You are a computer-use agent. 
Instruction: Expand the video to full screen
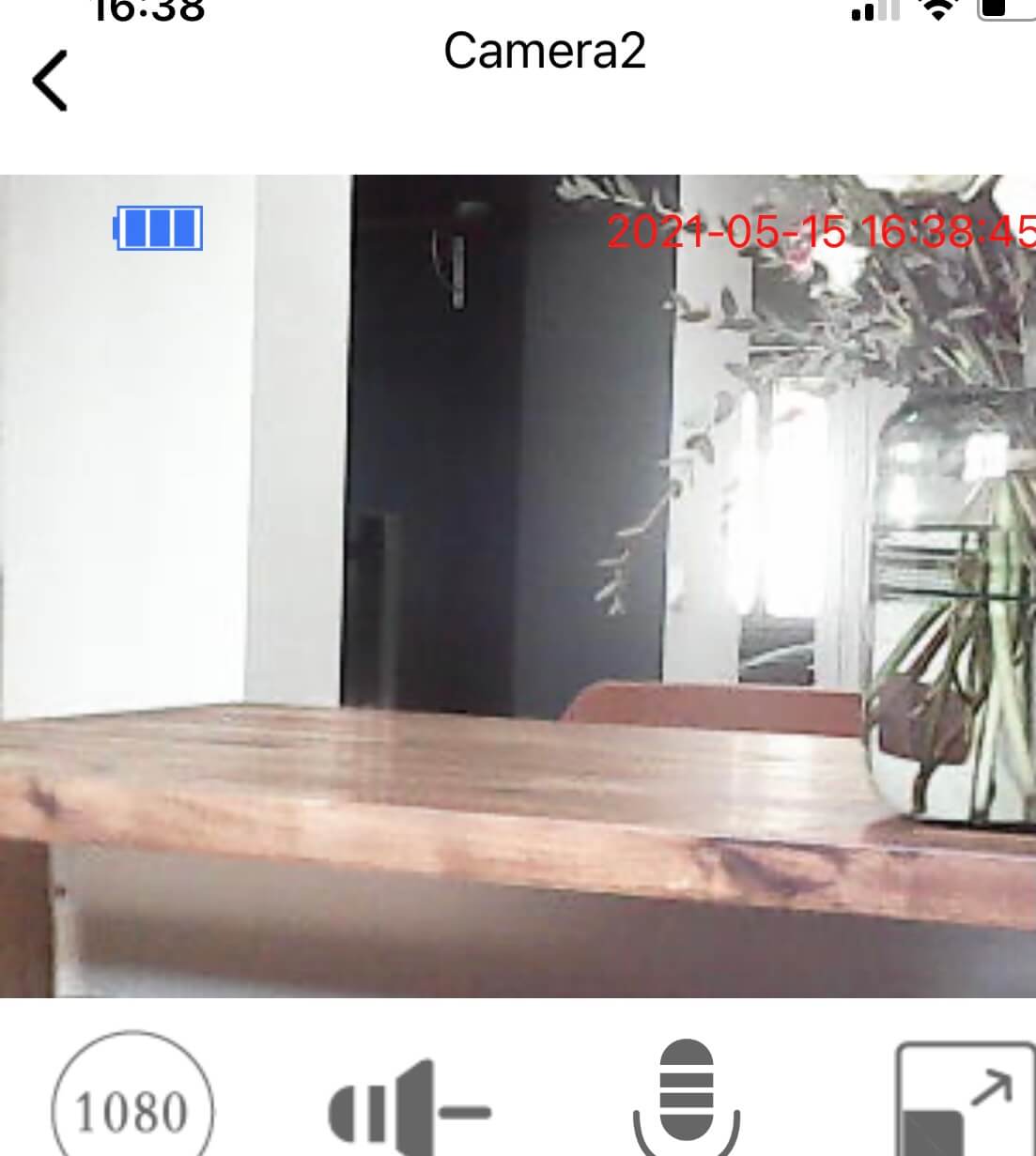[x=962, y=1101]
